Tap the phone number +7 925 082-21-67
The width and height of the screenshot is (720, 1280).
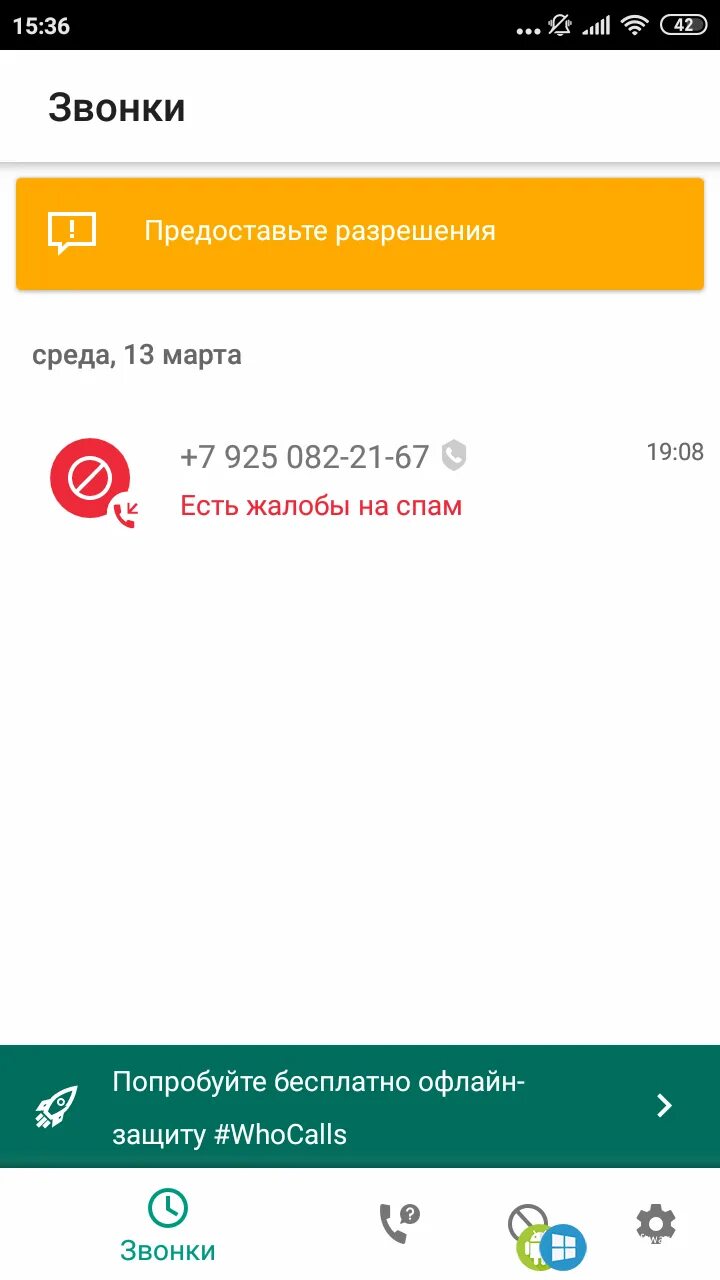pos(305,457)
